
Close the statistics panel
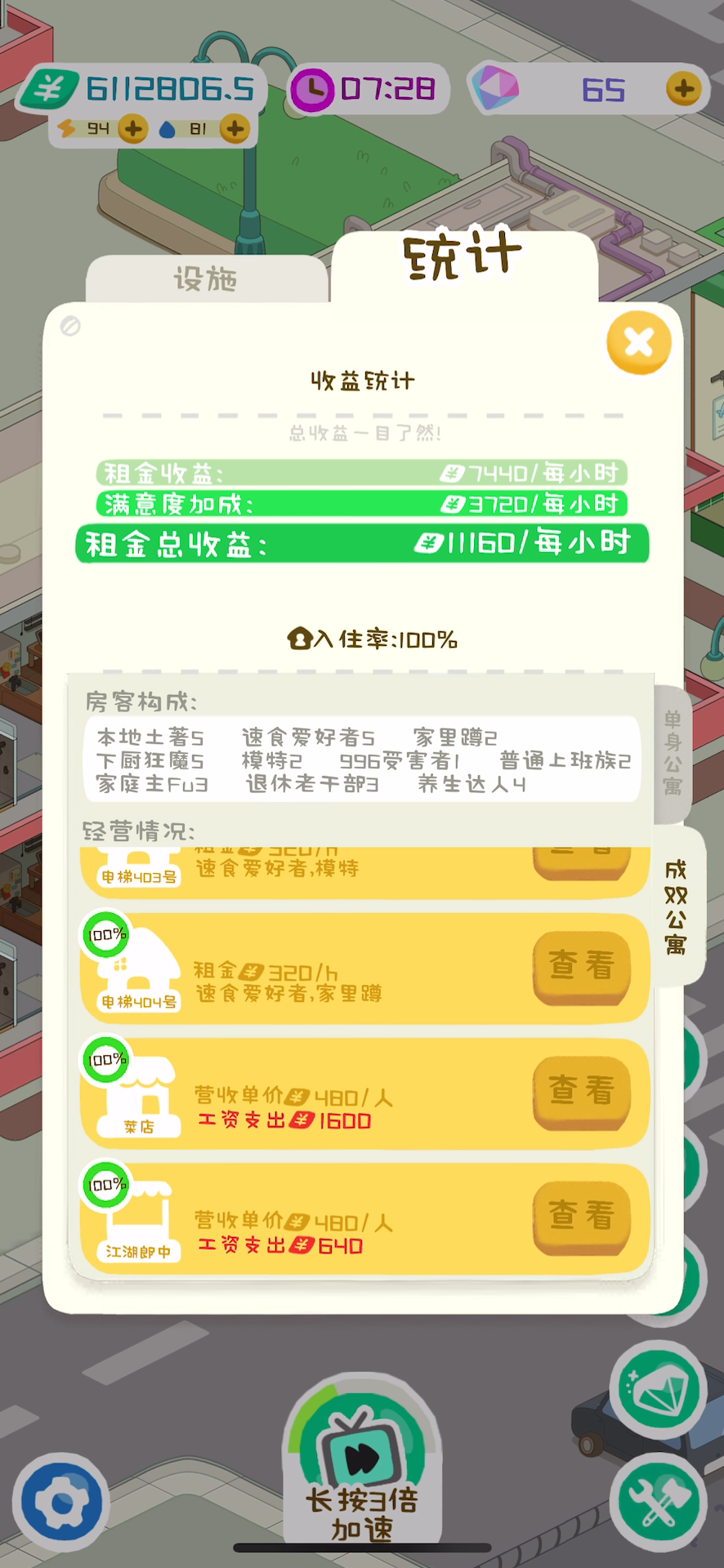(x=639, y=343)
